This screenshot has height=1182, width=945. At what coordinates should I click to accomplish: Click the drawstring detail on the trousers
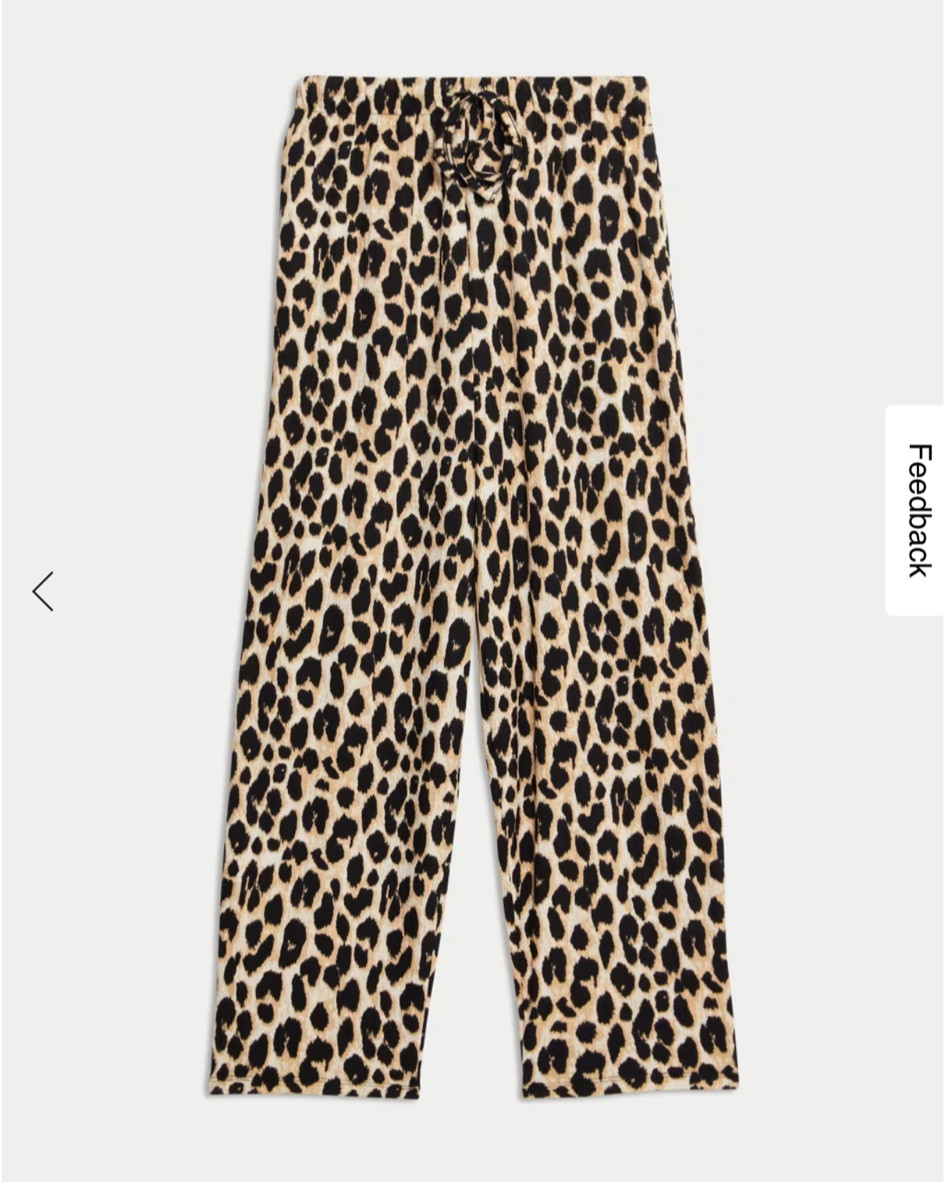coord(480,140)
